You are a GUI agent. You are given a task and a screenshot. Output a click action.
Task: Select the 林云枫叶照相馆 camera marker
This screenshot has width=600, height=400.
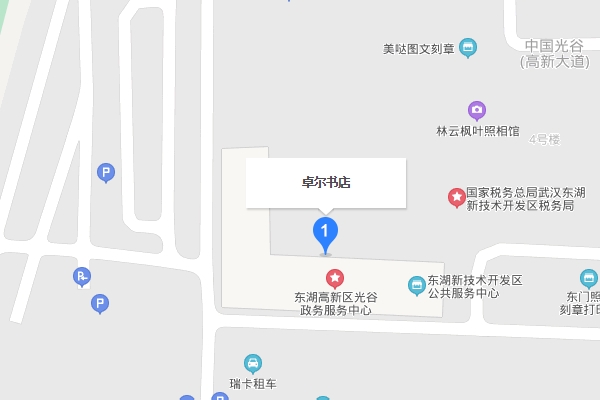click(x=477, y=110)
